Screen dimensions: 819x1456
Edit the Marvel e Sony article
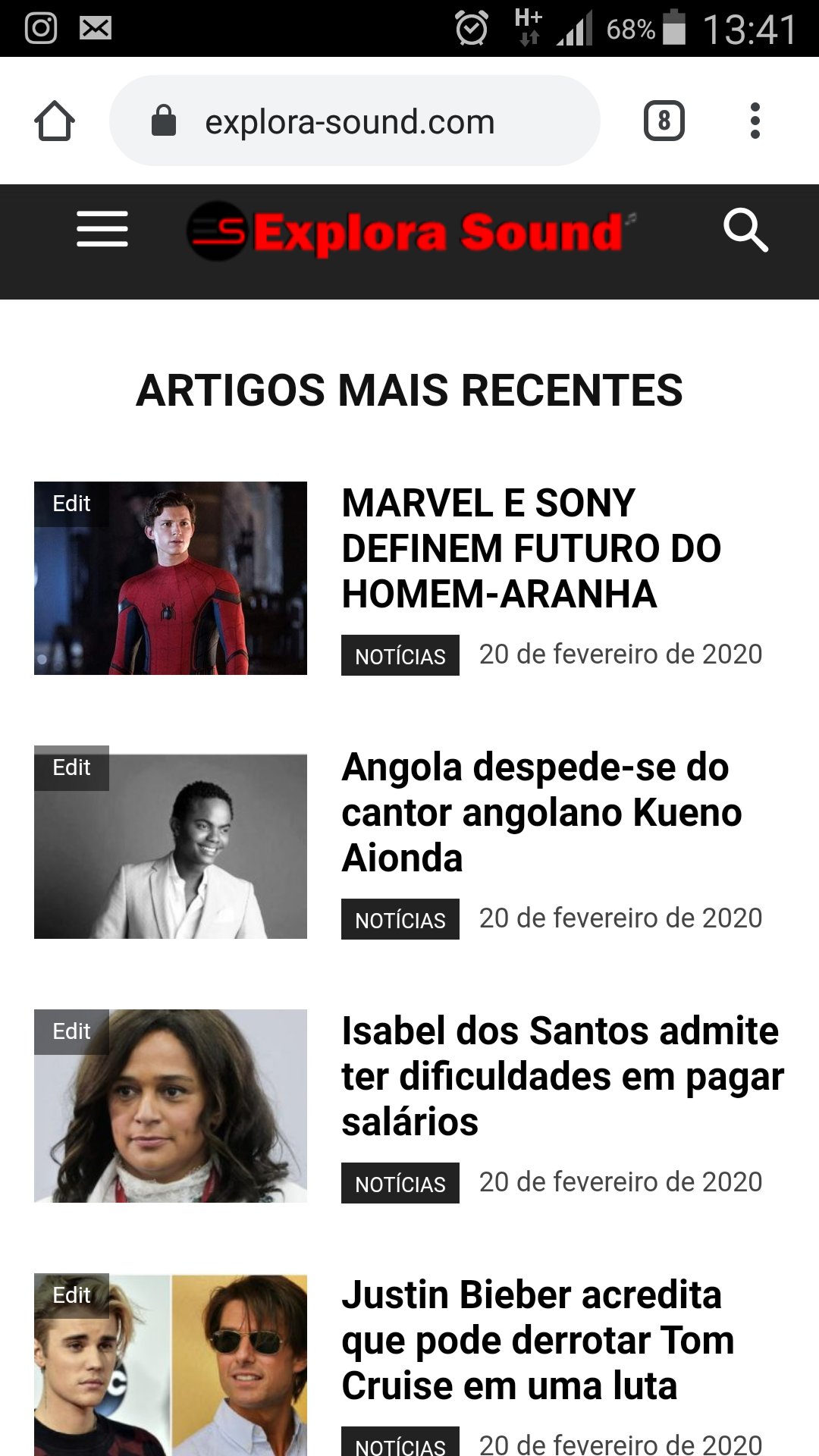point(71,504)
